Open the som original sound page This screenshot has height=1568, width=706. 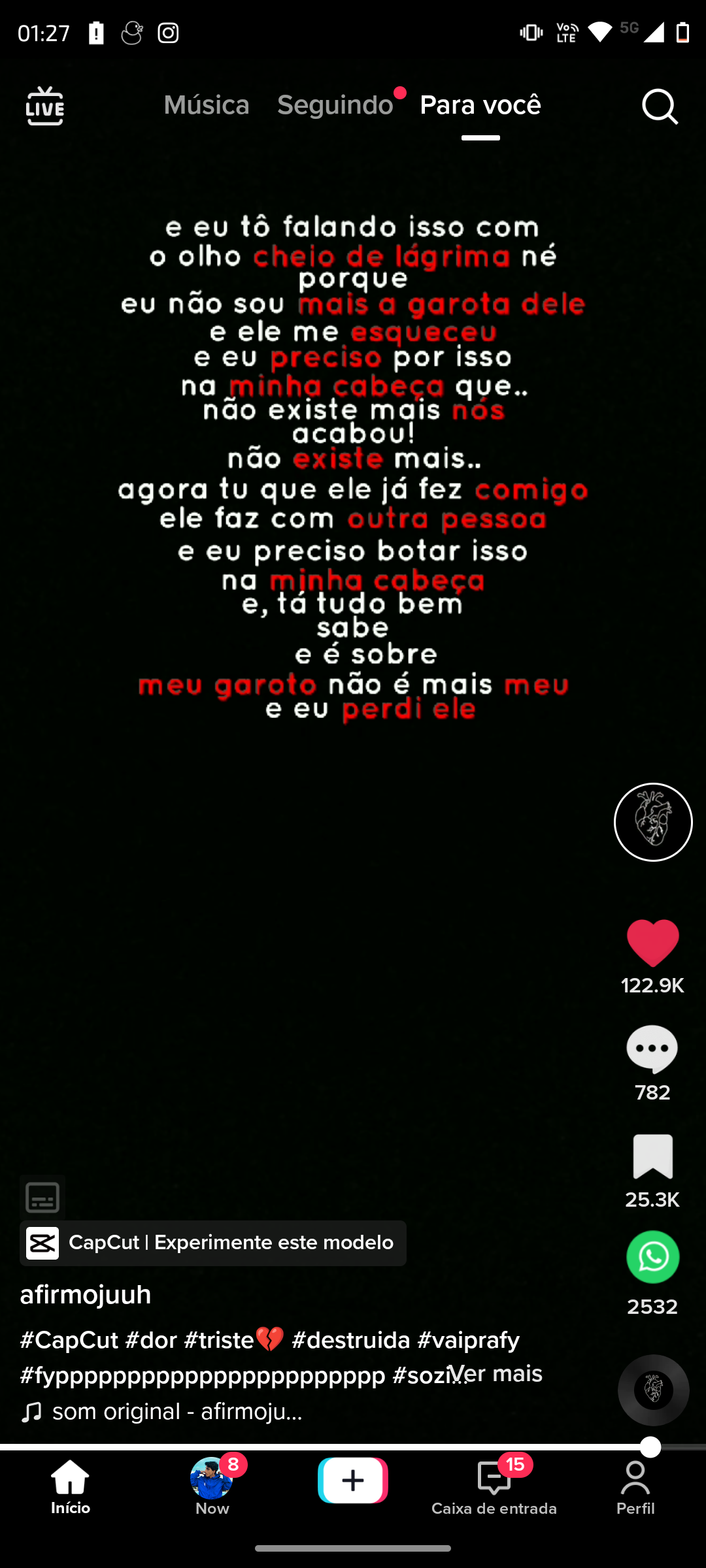point(176,1412)
